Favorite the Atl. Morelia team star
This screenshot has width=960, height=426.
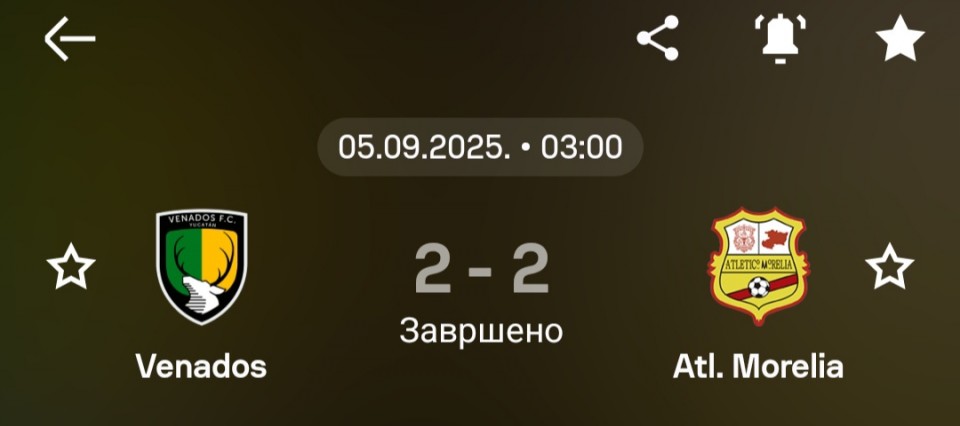coord(889,268)
